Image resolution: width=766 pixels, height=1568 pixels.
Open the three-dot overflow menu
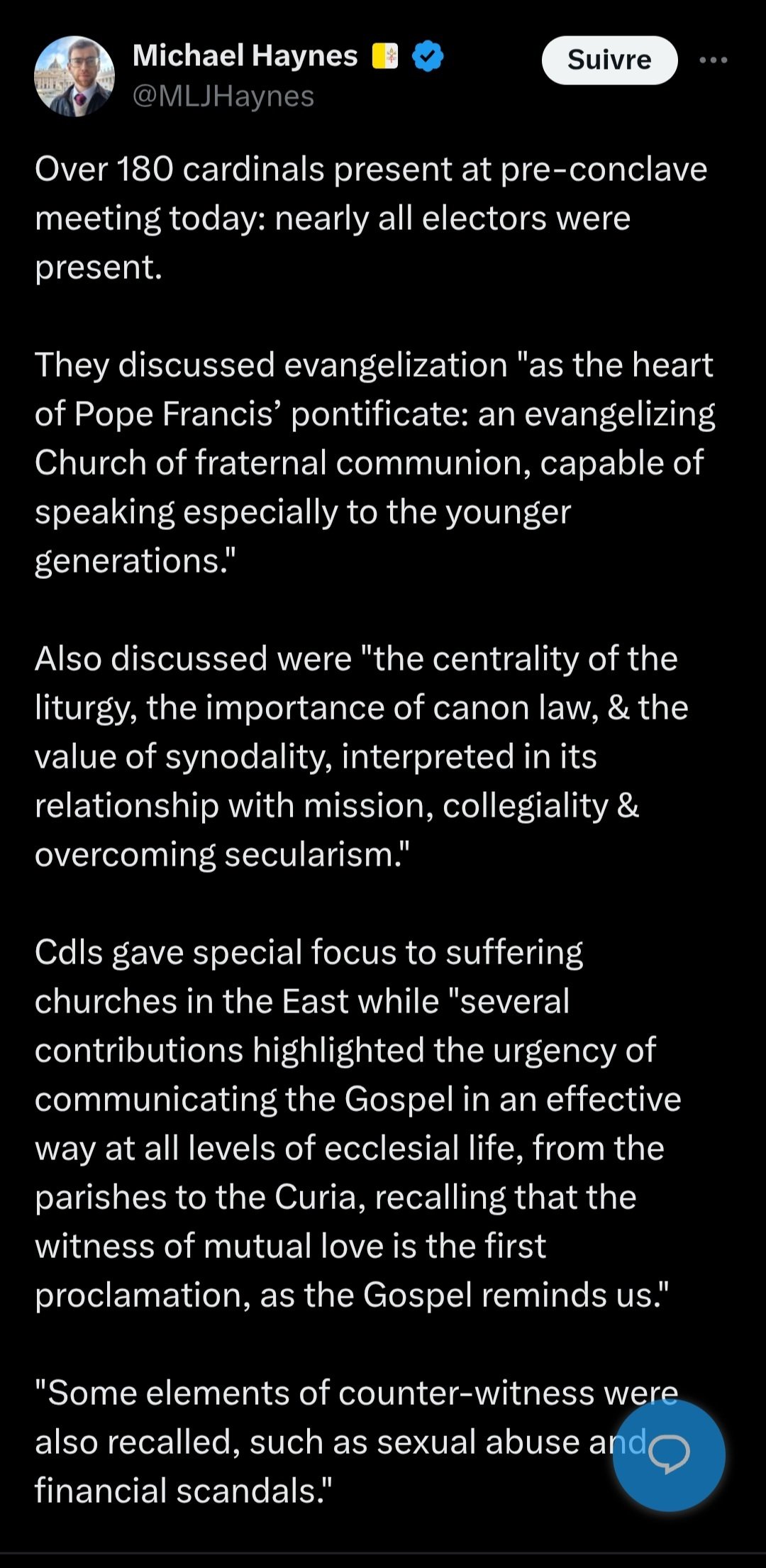(x=713, y=60)
